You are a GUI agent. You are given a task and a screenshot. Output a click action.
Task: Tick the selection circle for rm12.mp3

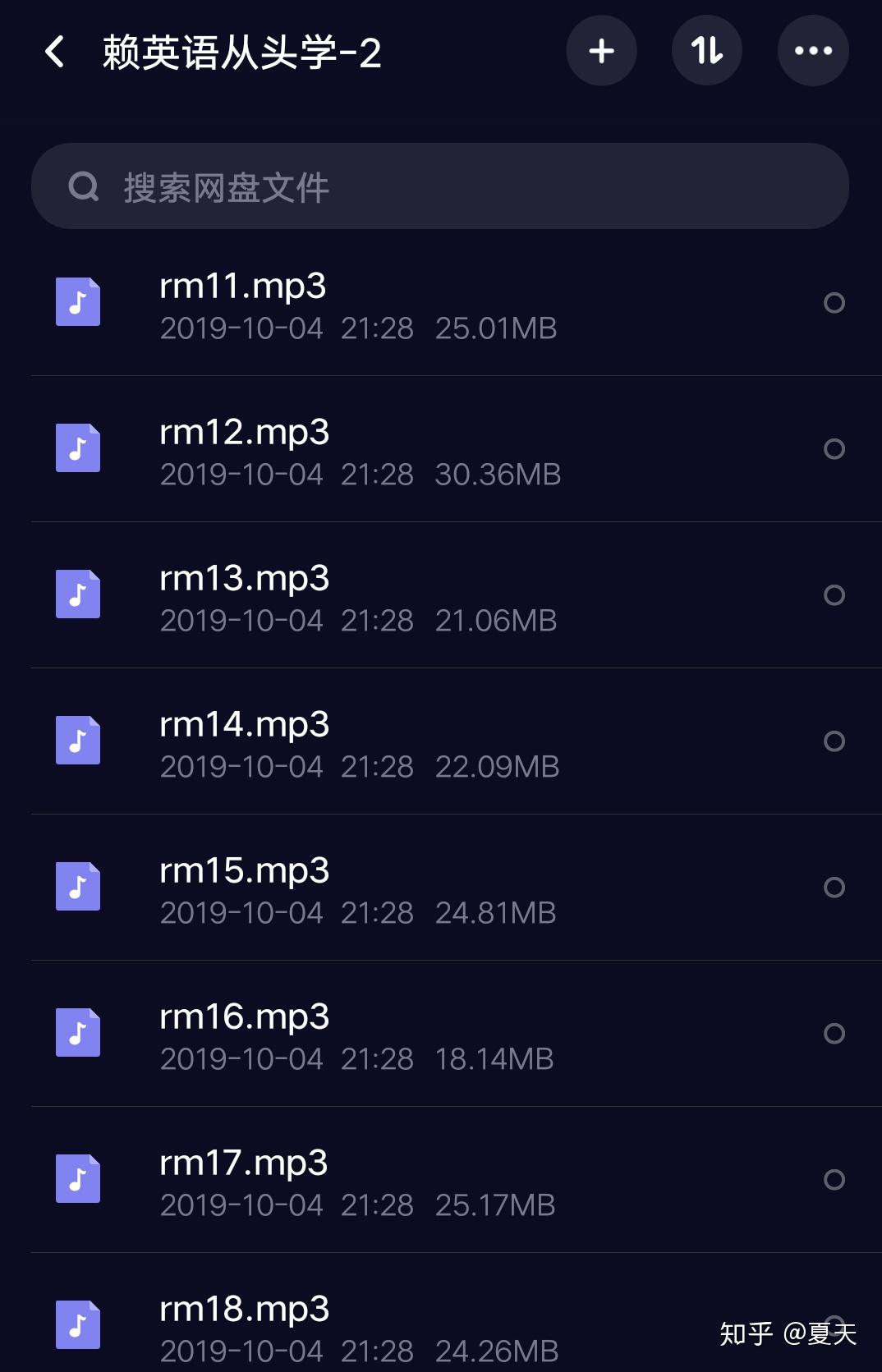(x=834, y=449)
